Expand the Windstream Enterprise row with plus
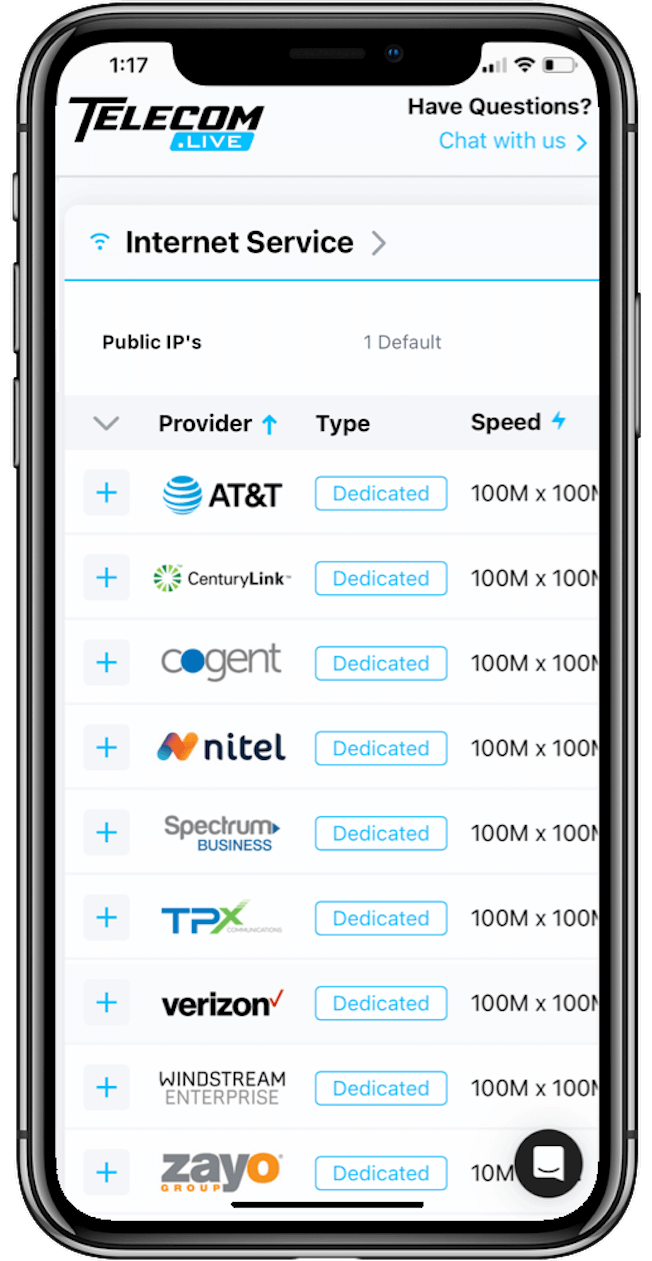The image size is (652, 1261). (x=106, y=1088)
